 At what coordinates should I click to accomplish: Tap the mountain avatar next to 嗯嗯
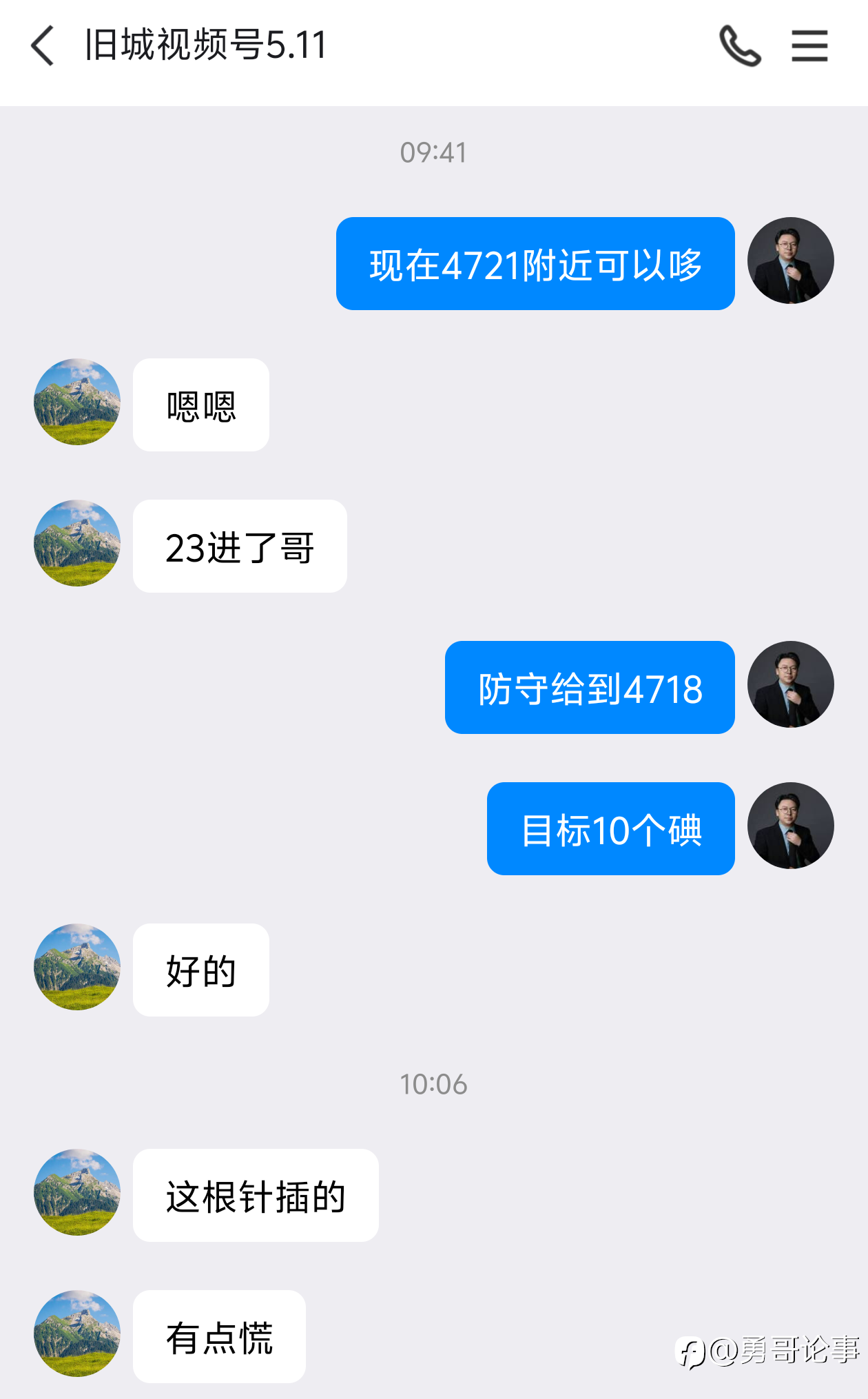click(x=77, y=402)
